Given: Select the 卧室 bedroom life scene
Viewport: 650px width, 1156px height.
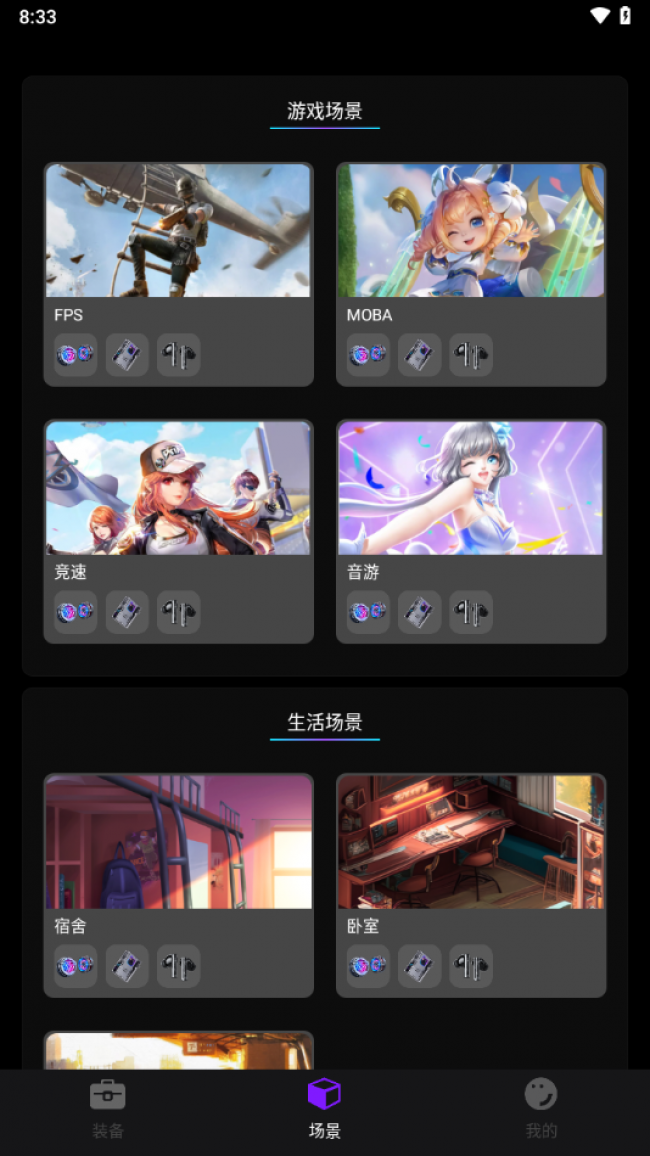Looking at the screenshot, I should [471, 842].
